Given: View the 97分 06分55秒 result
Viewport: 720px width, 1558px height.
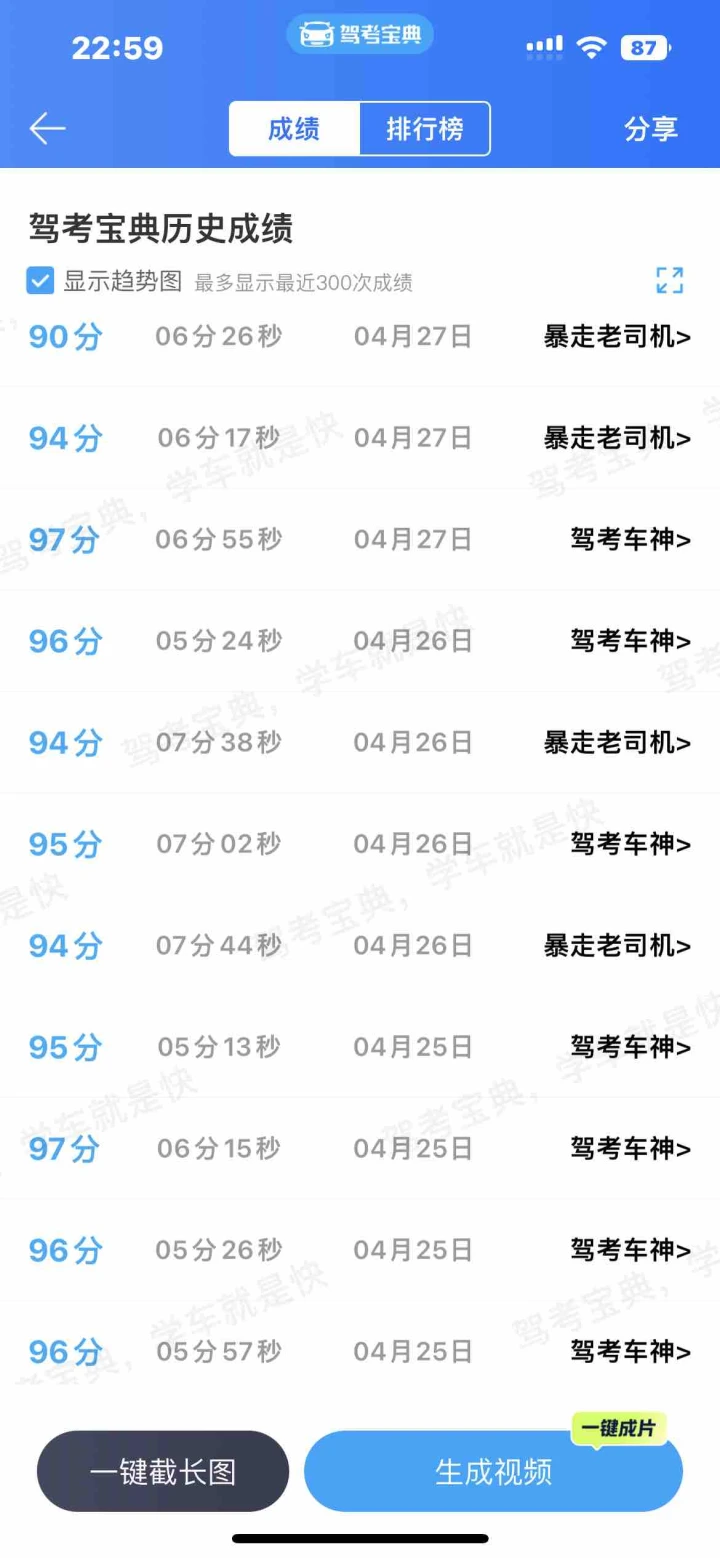Looking at the screenshot, I should point(630,540).
